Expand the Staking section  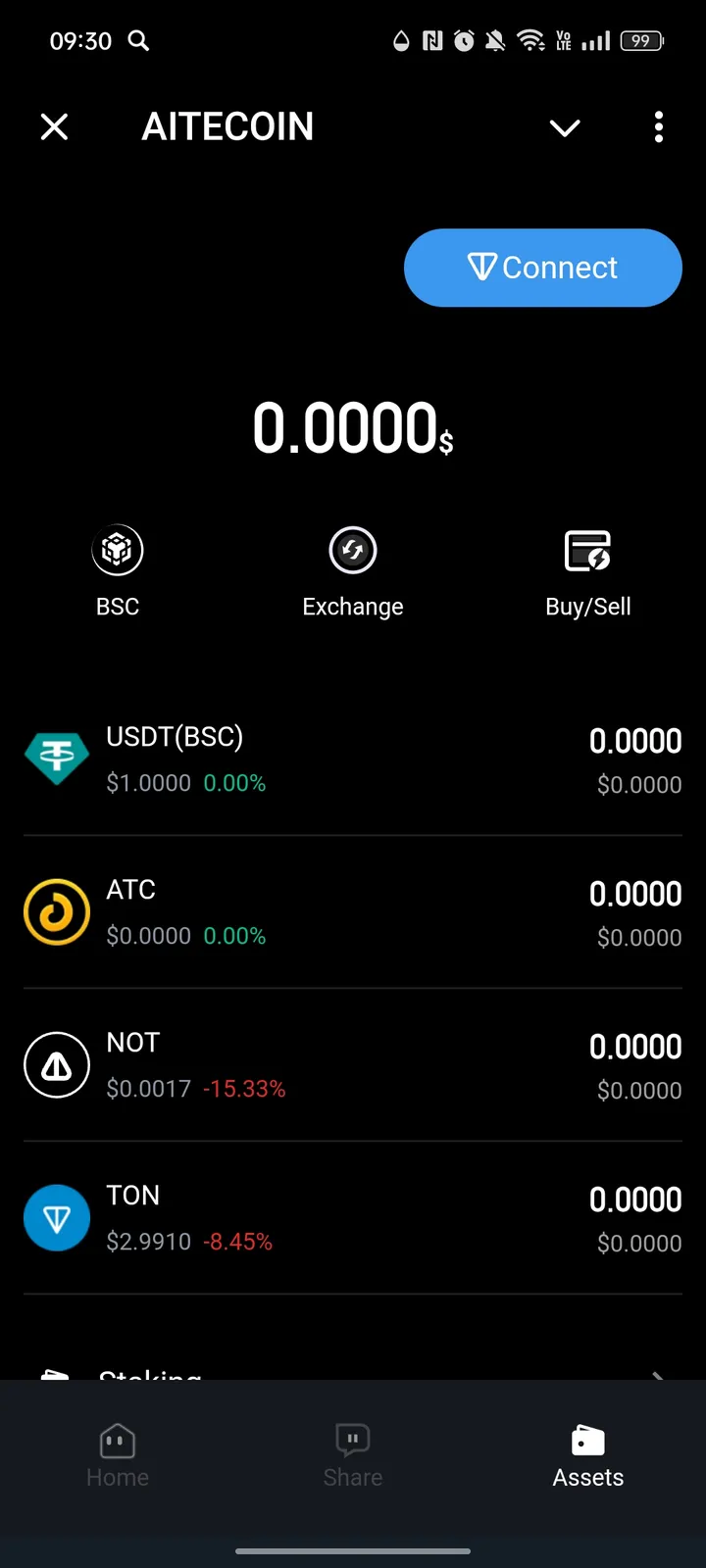pyautogui.click(x=655, y=1372)
